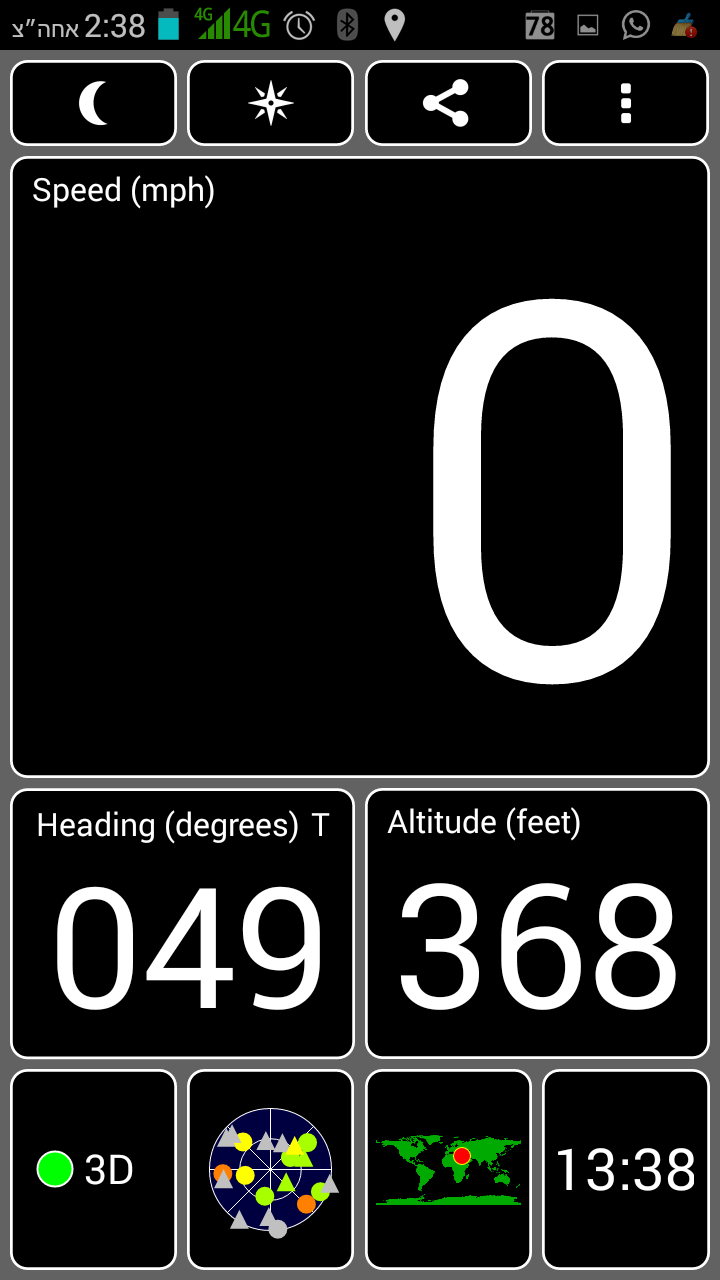Open the compass rose view
The width and height of the screenshot is (720, 1280).
(270, 103)
